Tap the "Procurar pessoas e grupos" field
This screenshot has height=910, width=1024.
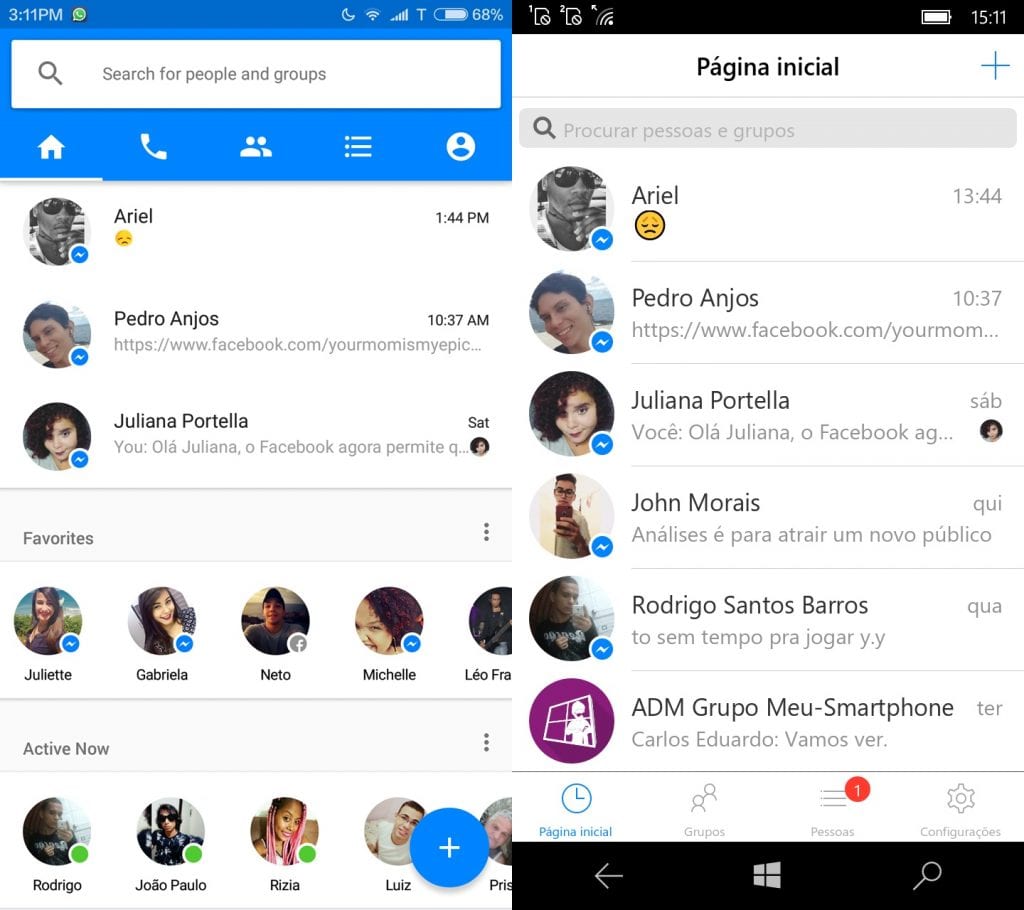768,130
